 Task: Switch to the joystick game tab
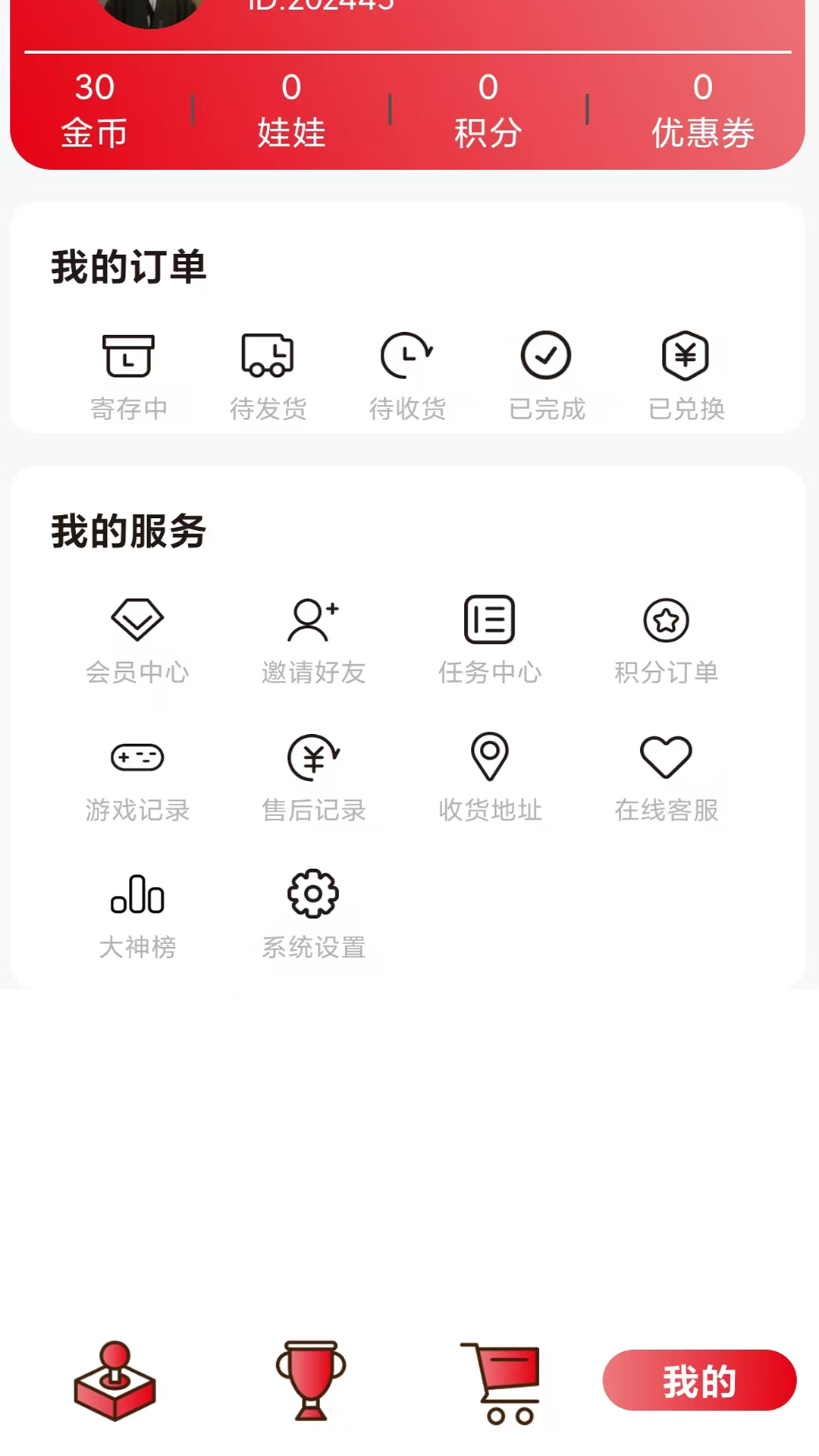(x=115, y=1381)
